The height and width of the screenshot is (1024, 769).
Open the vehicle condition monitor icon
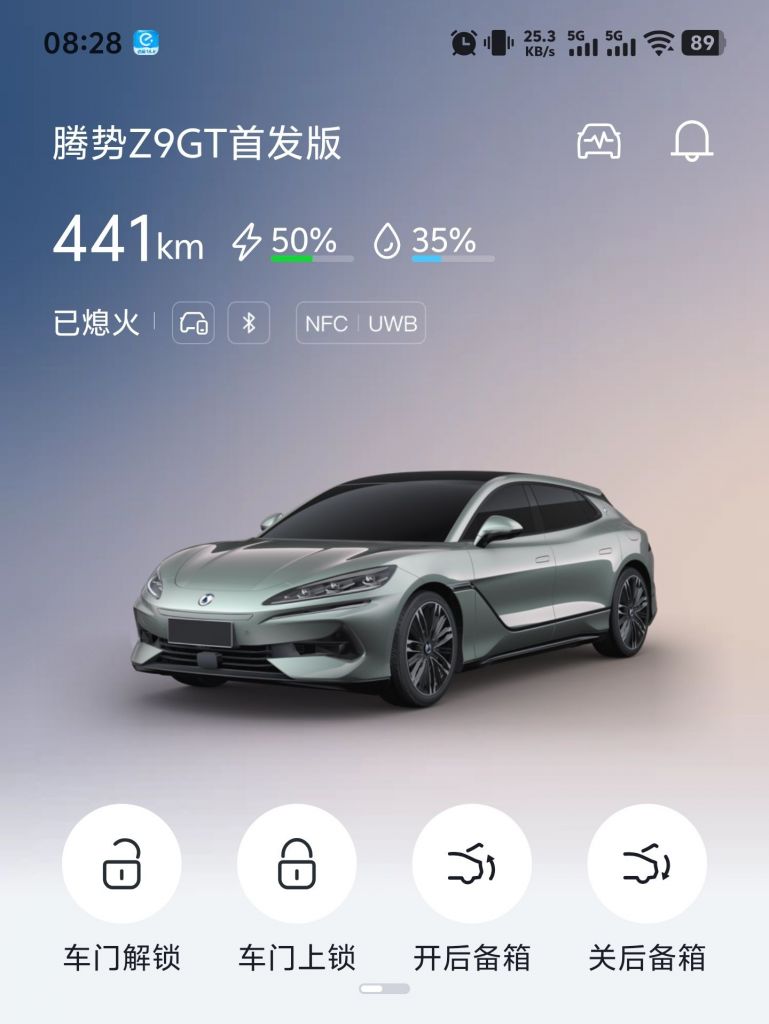(600, 143)
